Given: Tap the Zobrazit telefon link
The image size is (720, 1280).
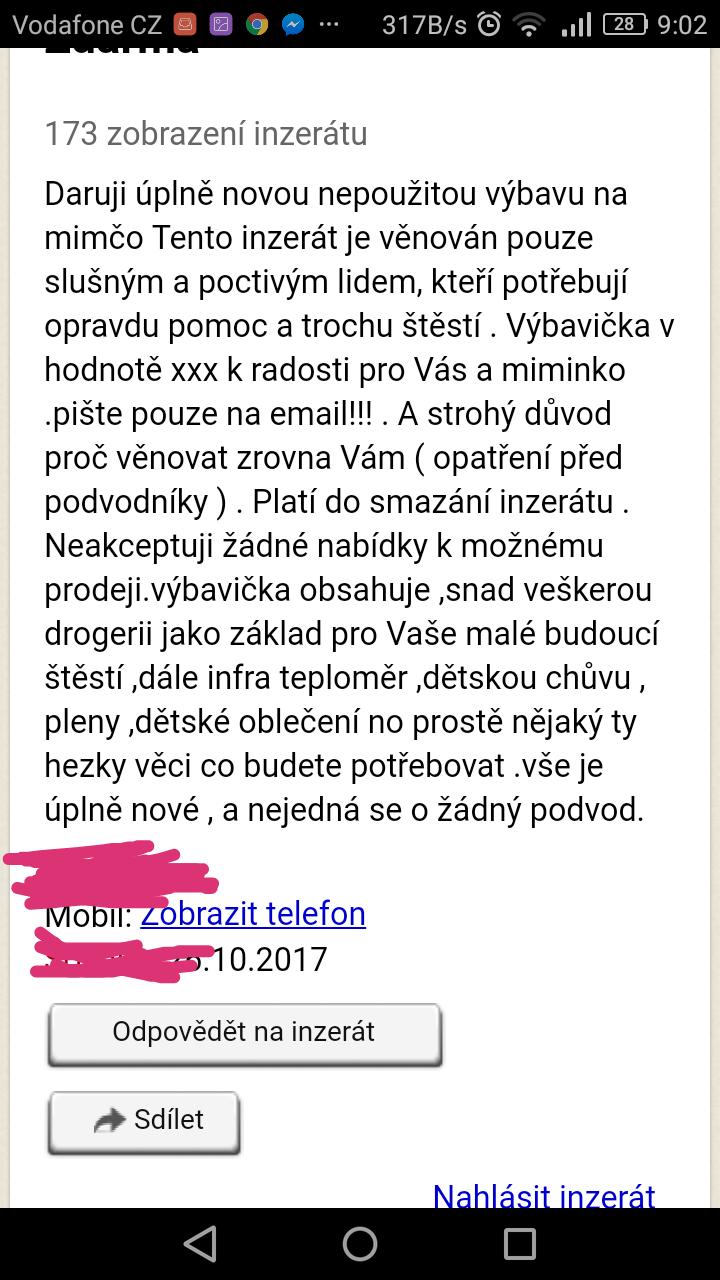Looking at the screenshot, I should click(x=253, y=914).
